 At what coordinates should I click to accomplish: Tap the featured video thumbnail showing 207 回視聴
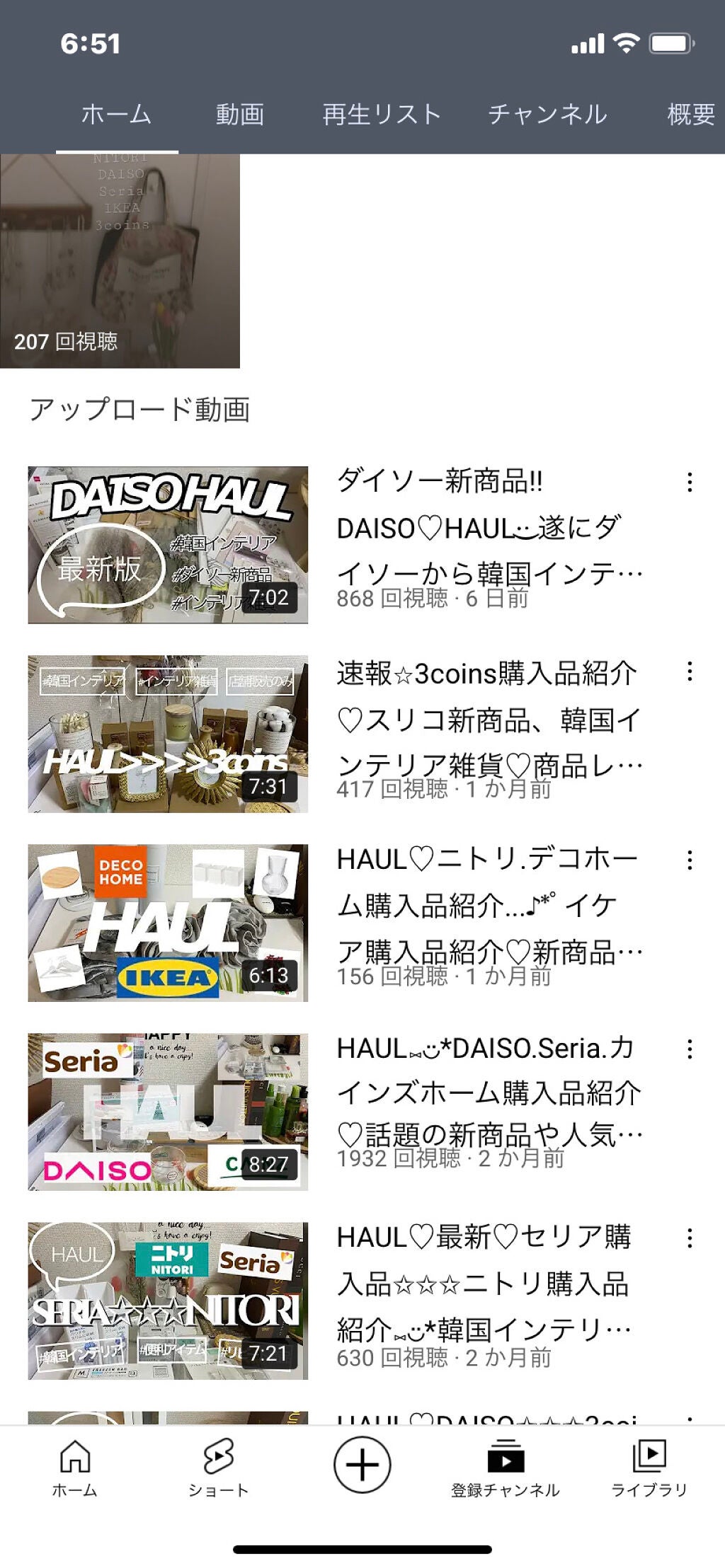tap(120, 262)
